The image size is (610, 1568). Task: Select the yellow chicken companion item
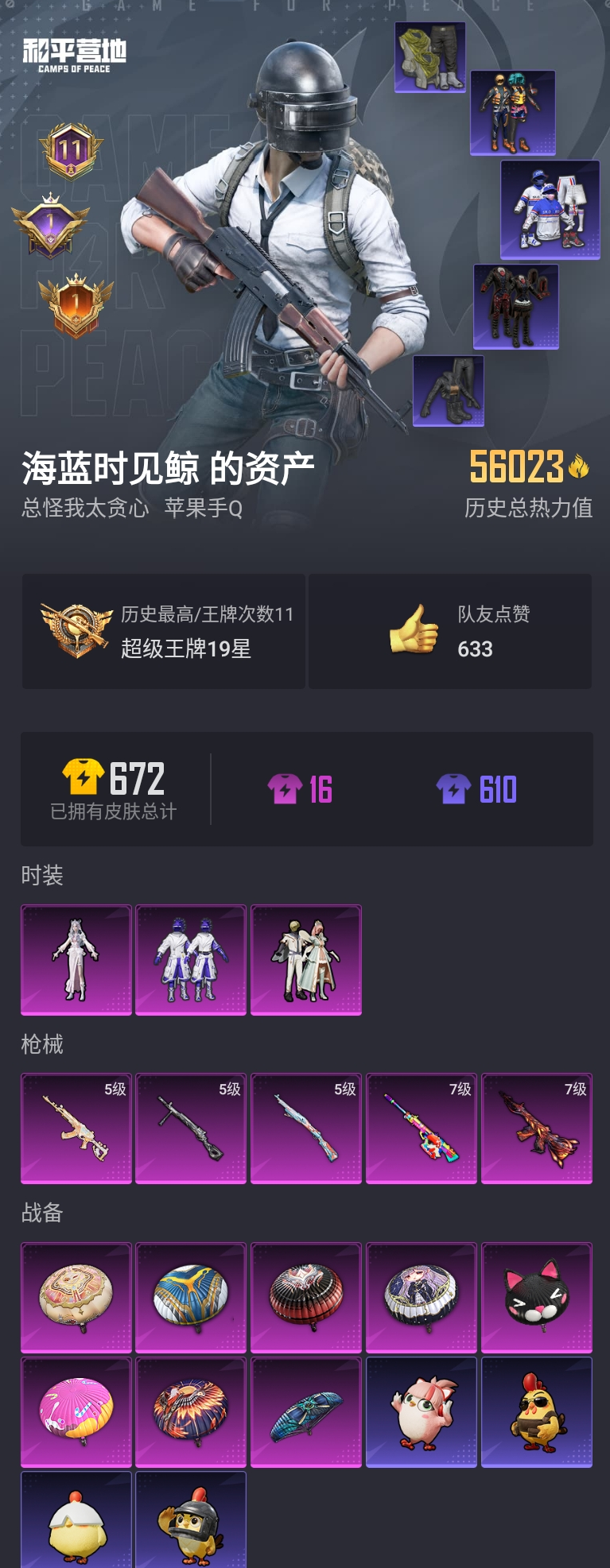pos(537,1411)
